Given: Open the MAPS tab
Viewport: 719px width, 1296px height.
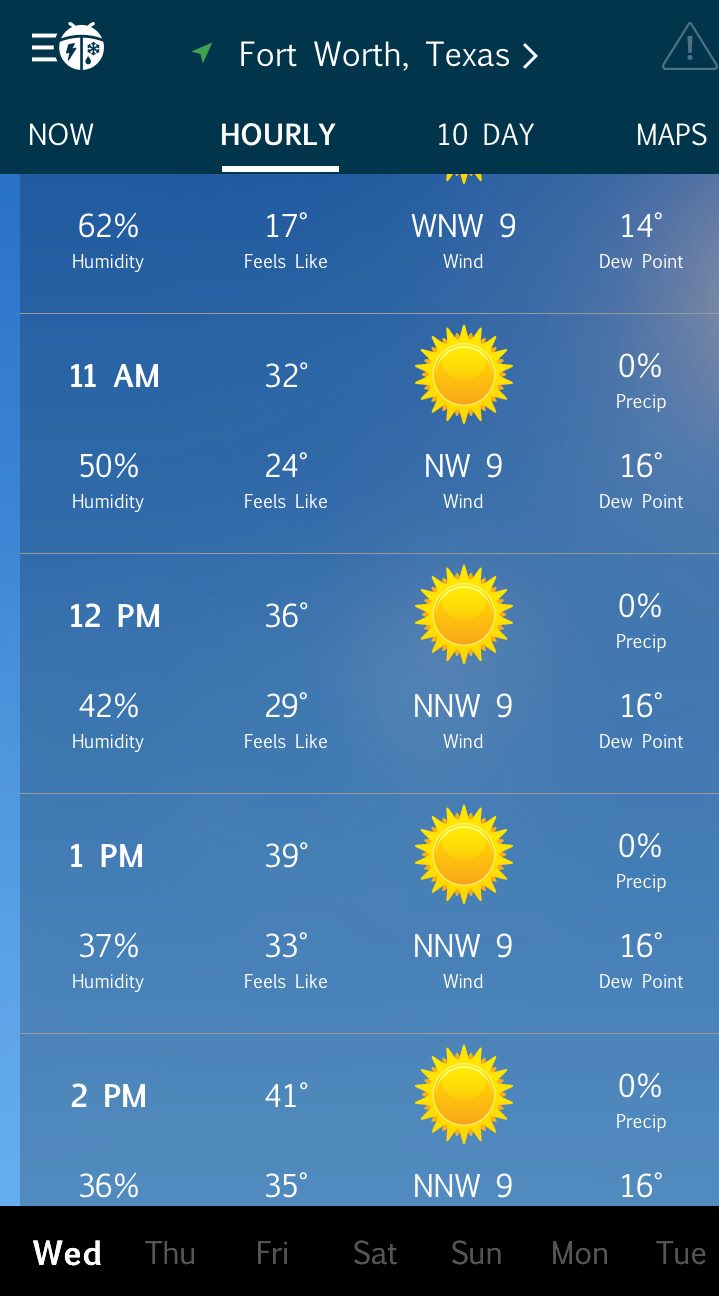Looking at the screenshot, I should (x=671, y=135).
